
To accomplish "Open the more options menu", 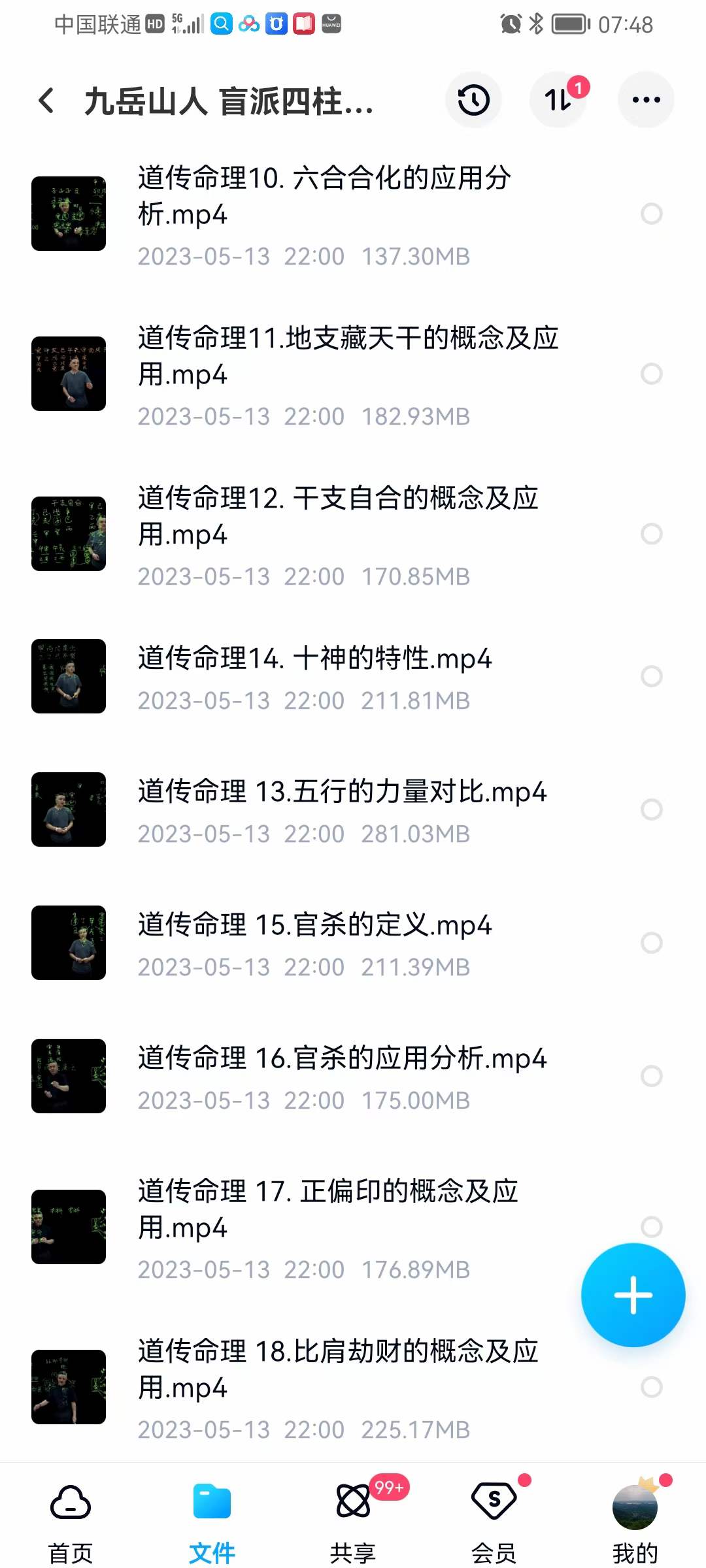I will (645, 99).
